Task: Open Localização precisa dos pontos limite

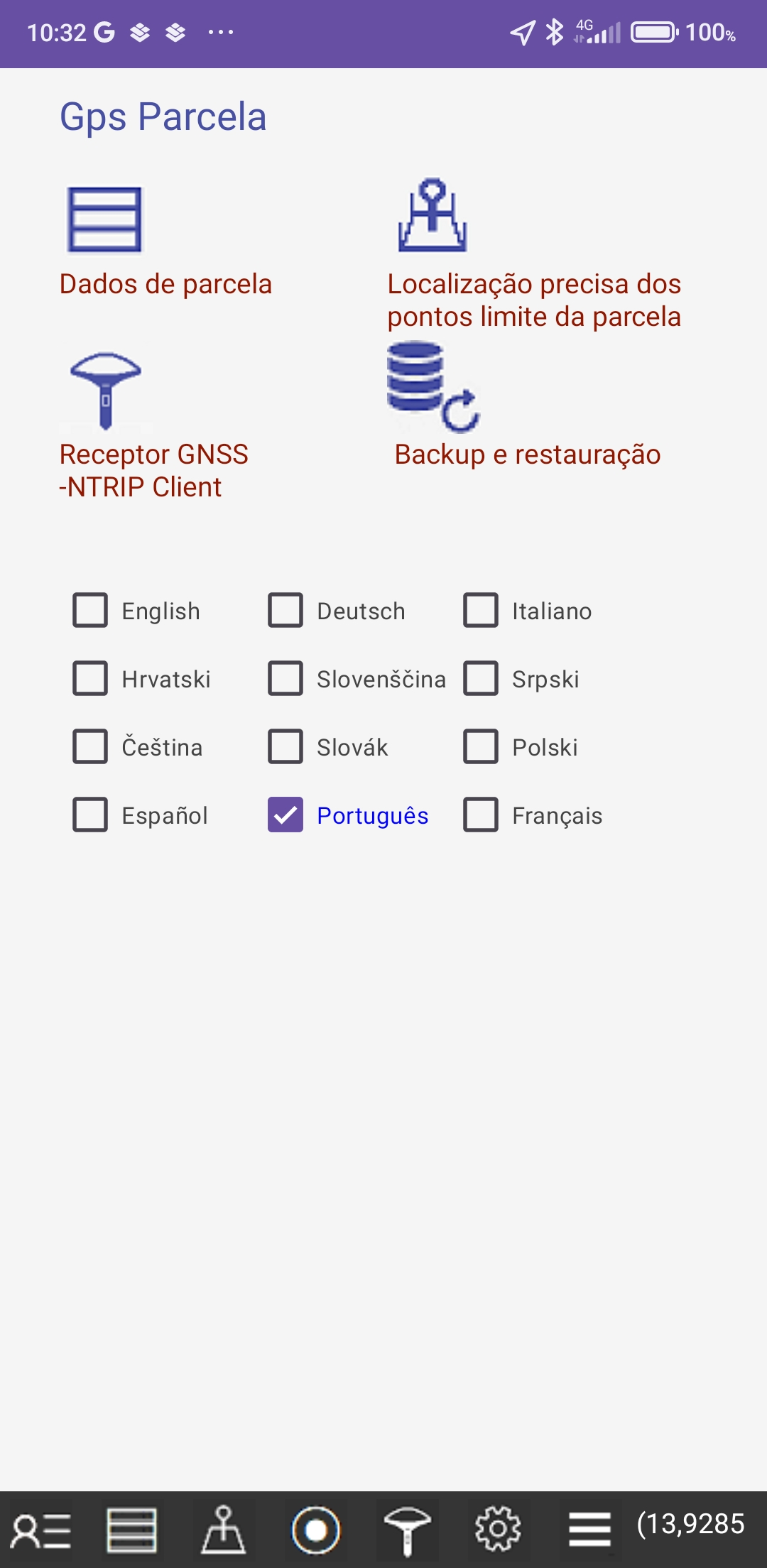Action: click(x=433, y=216)
